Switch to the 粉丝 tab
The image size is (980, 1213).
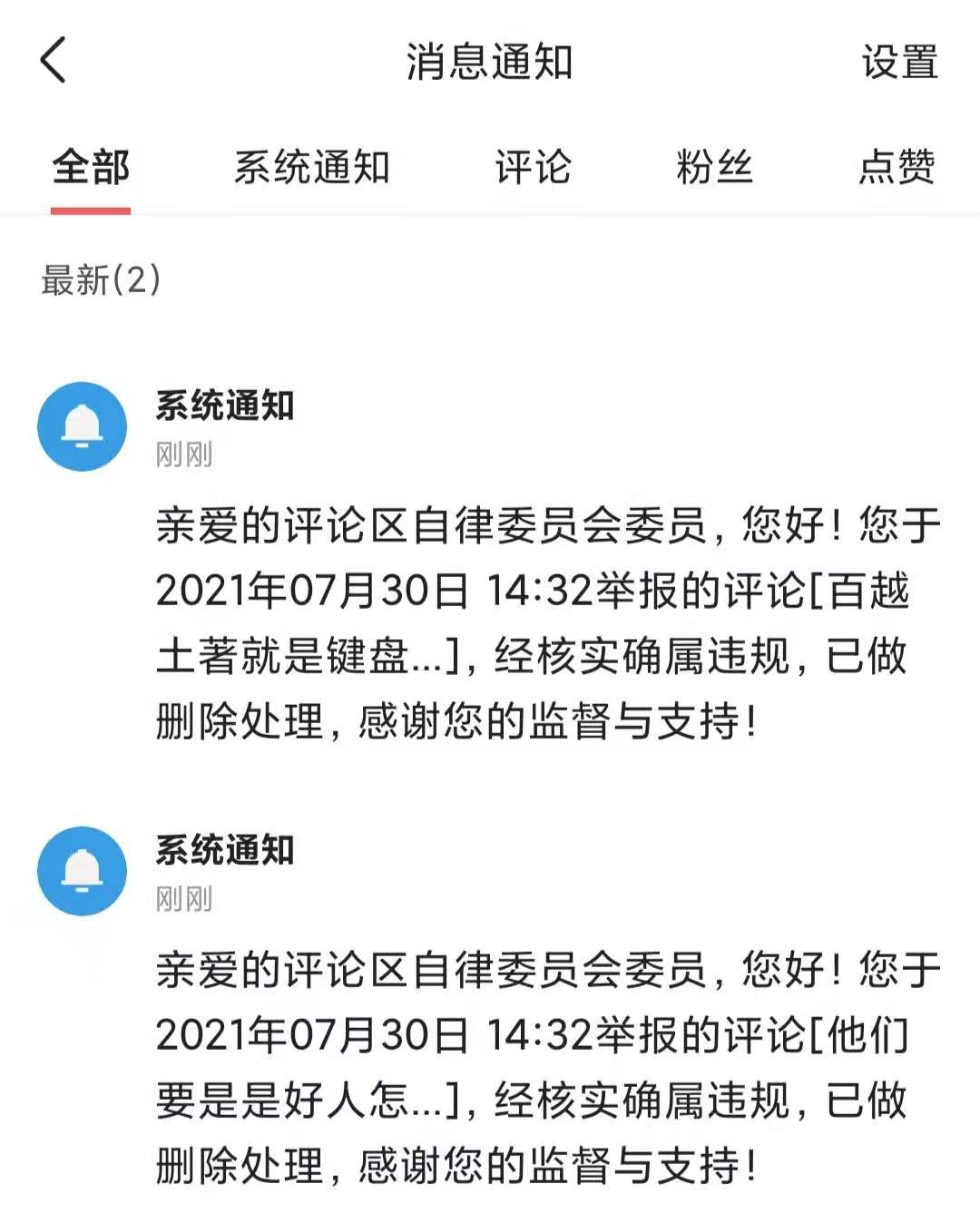pyautogui.click(x=714, y=168)
